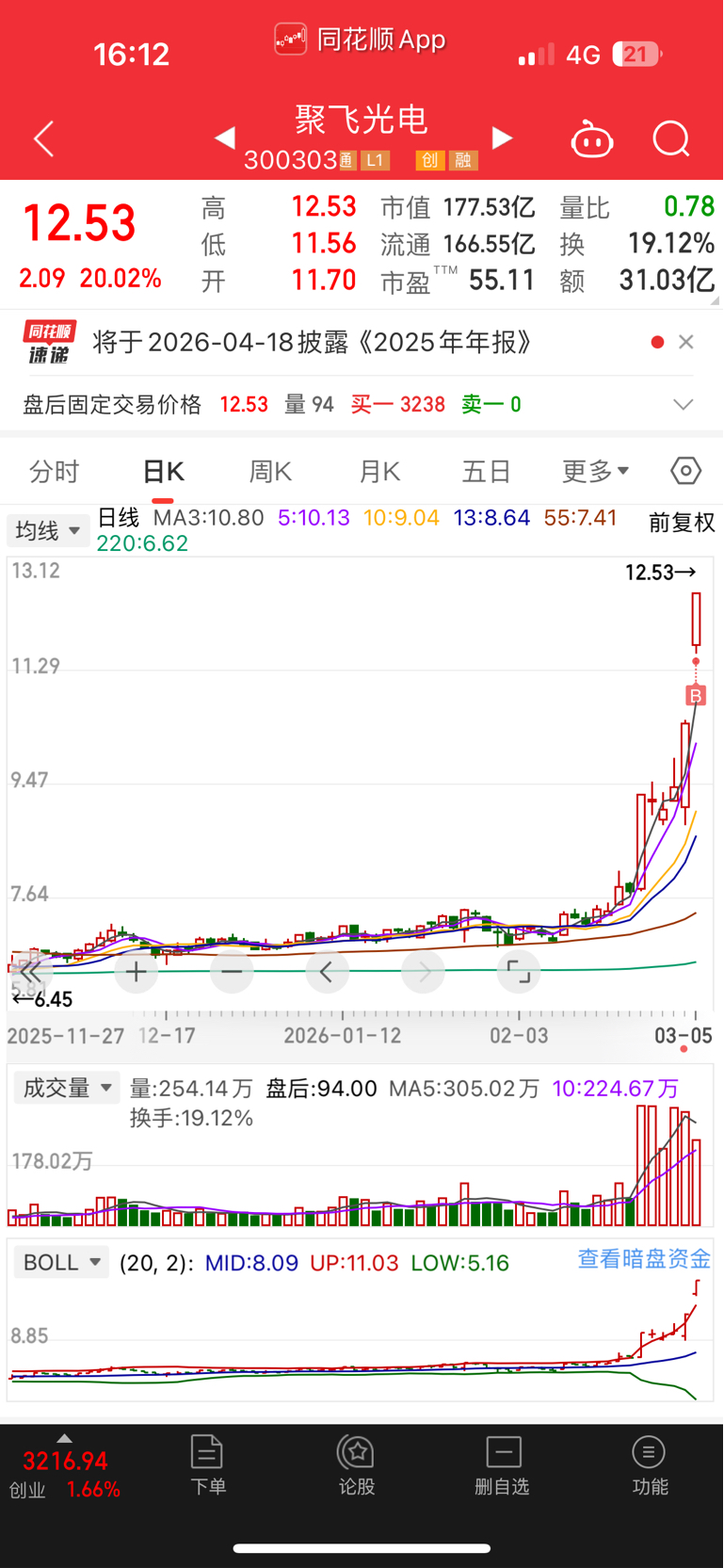Select the 月K tab

pyautogui.click(x=379, y=471)
